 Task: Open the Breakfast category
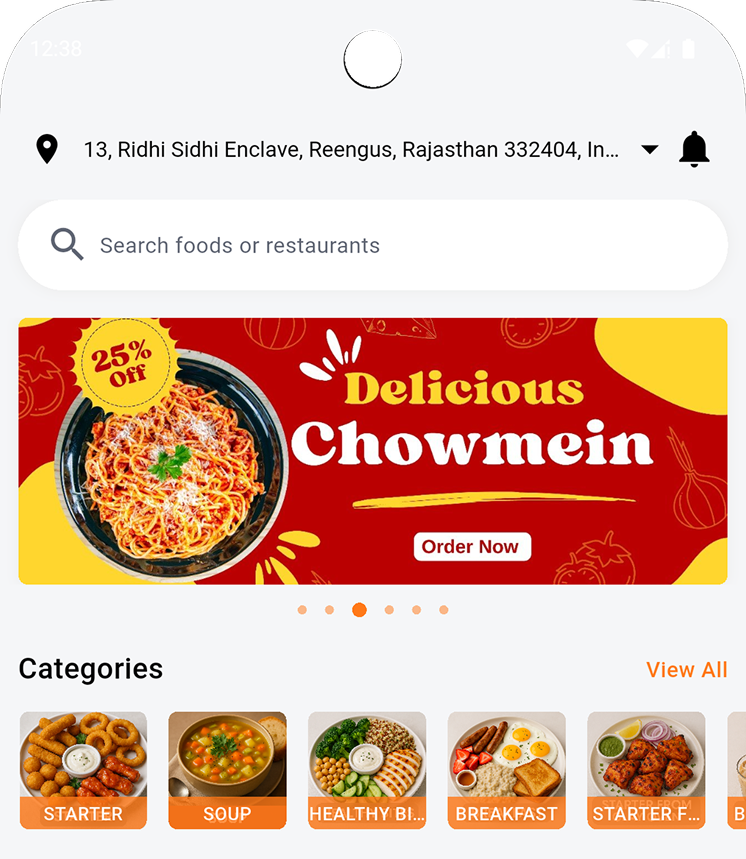point(507,770)
